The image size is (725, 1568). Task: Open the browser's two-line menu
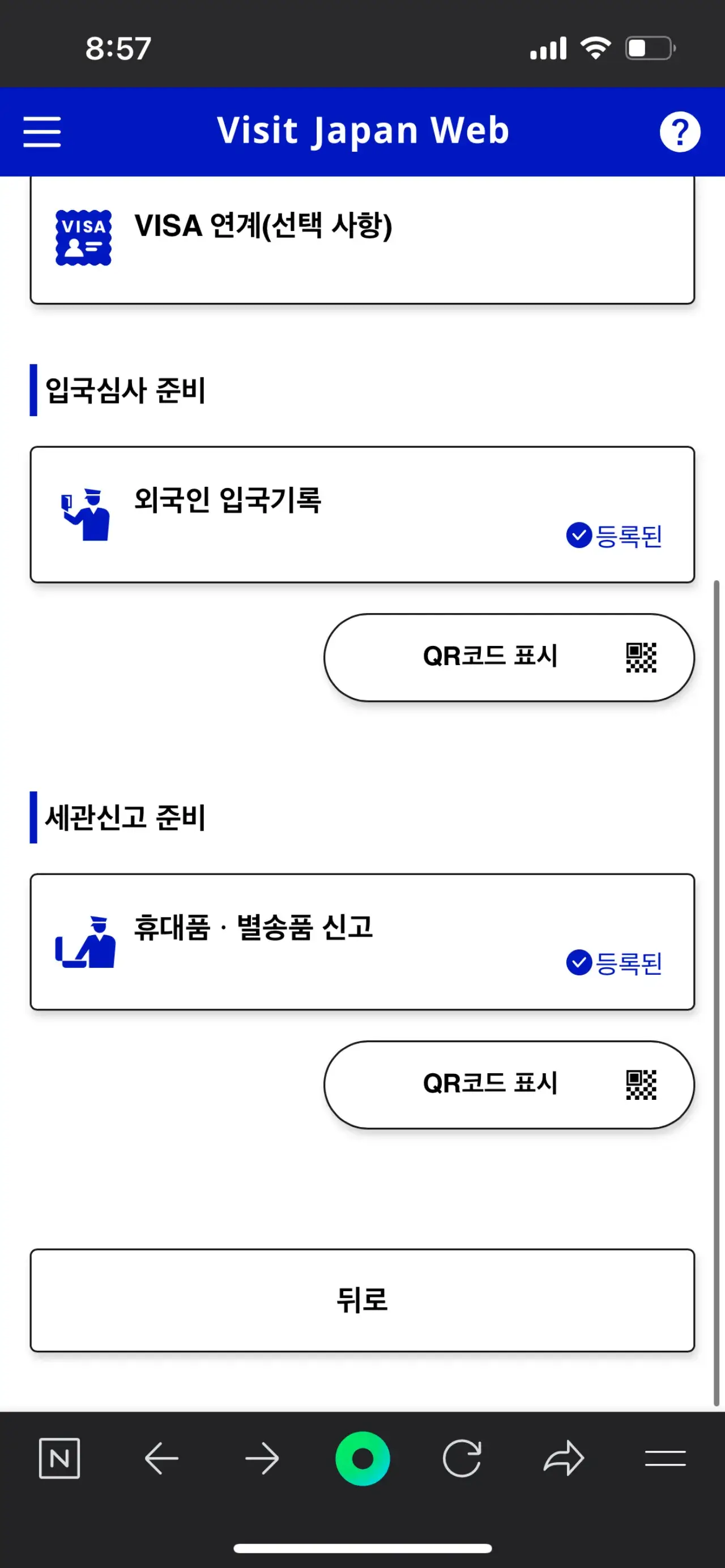[666, 1458]
